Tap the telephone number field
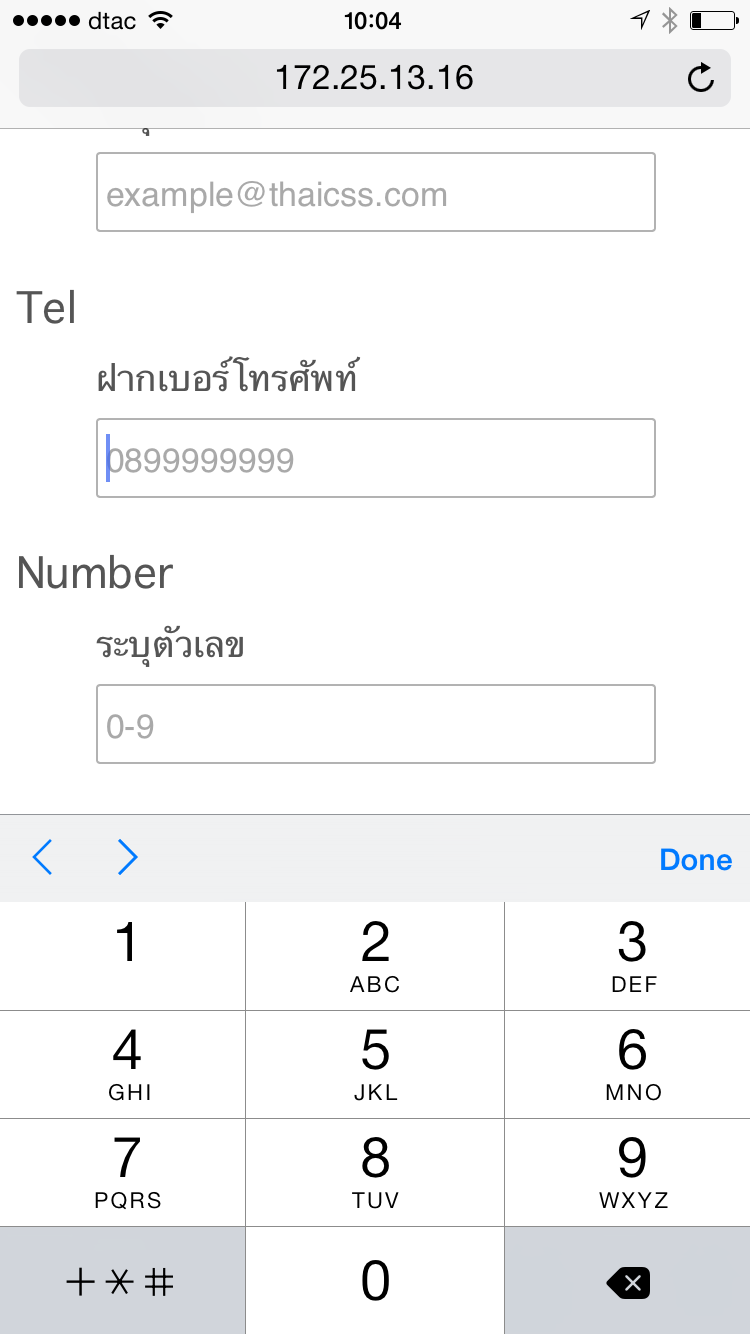Viewport: 750px width, 1334px height. tap(375, 459)
